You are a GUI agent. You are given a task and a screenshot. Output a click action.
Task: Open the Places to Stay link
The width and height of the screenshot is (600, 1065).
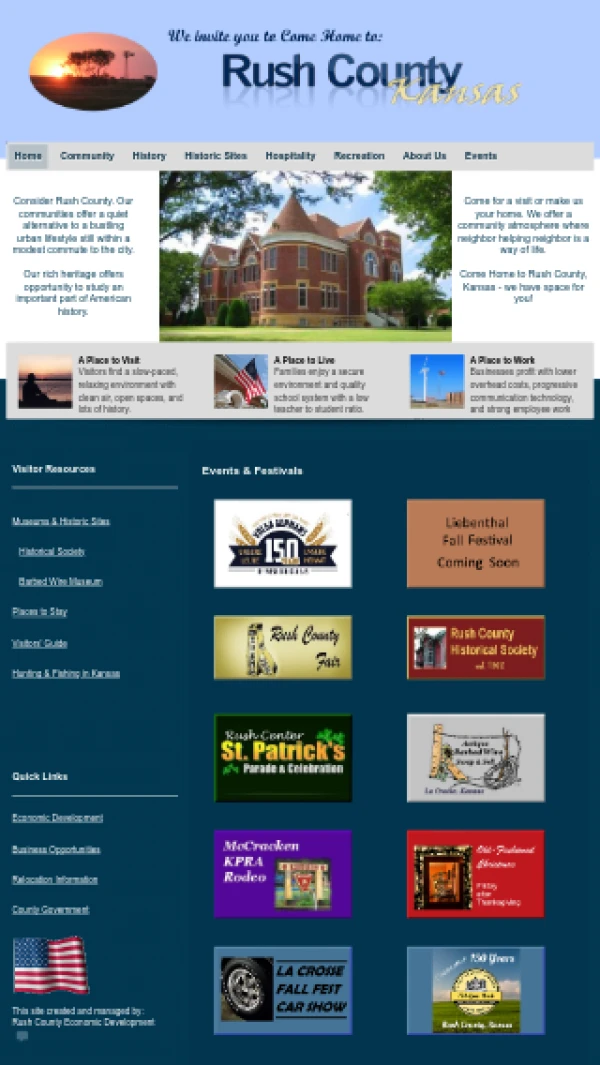pos(39,611)
